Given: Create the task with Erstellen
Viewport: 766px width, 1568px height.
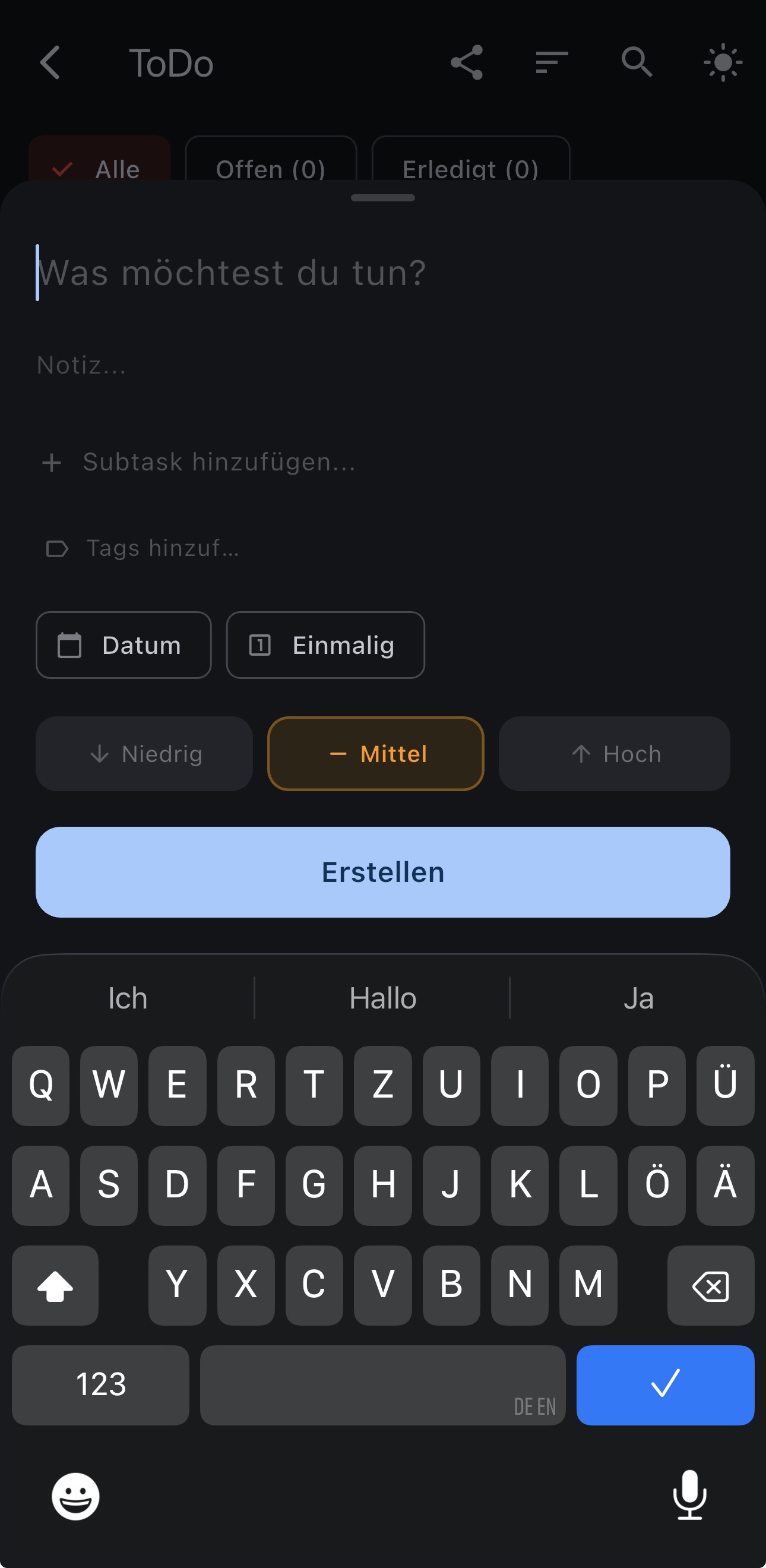Looking at the screenshot, I should coord(382,872).
